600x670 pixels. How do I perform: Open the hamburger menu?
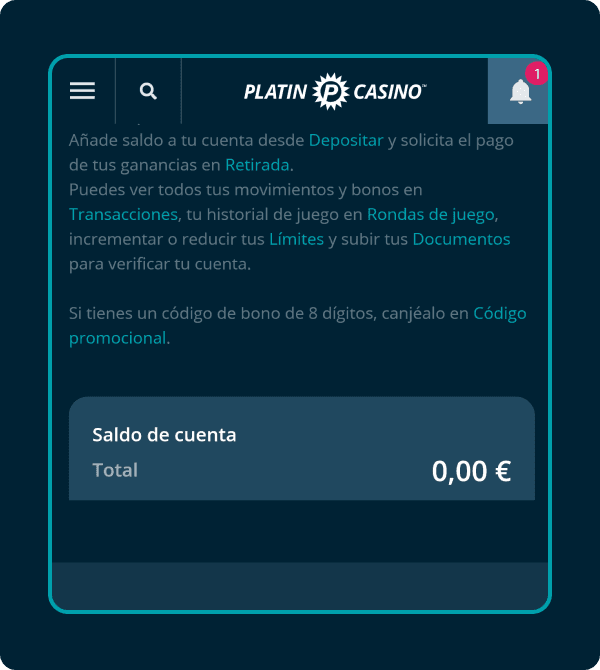[x=82, y=91]
